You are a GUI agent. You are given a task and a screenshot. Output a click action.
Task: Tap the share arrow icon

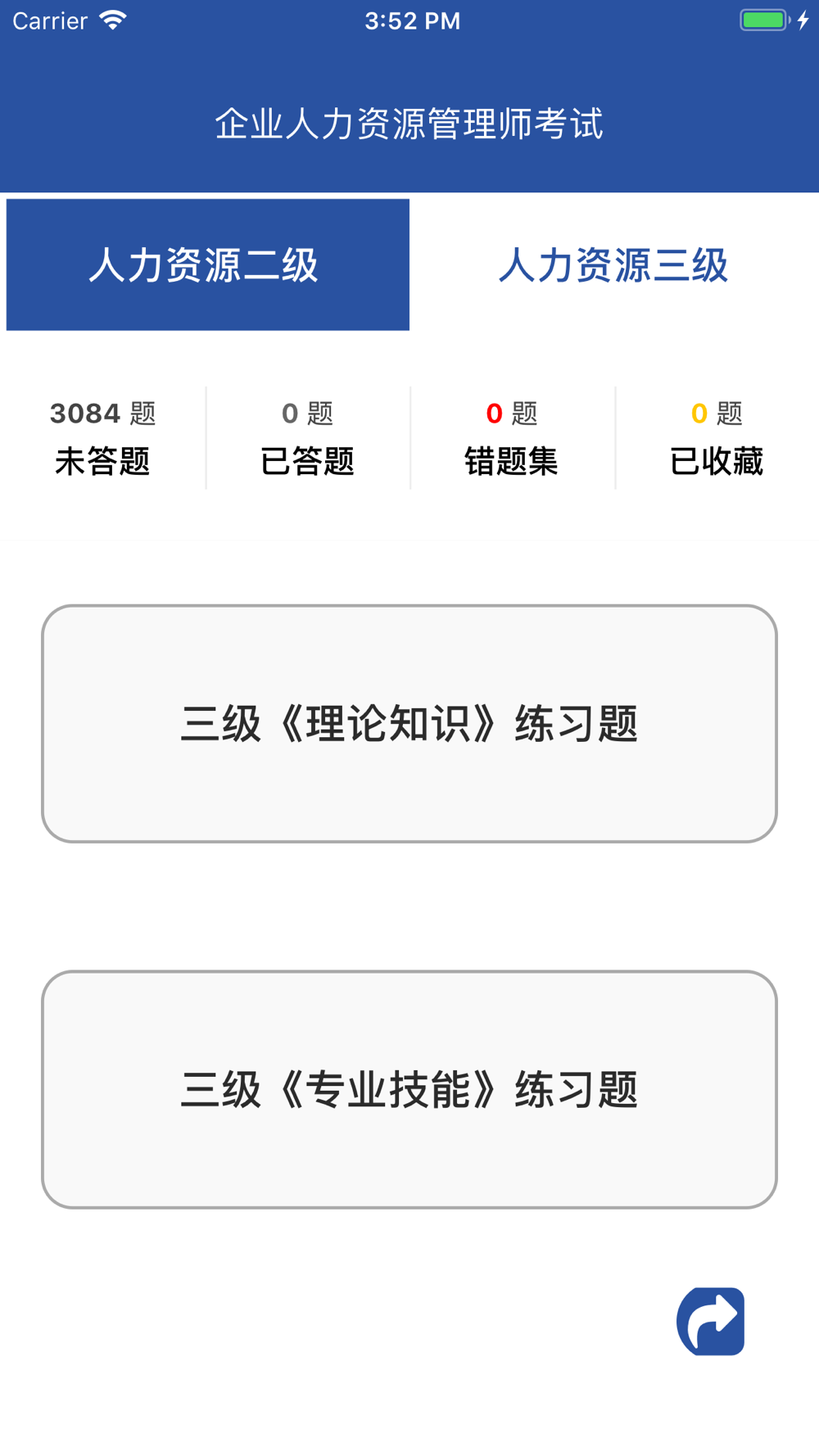point(711,1322)
